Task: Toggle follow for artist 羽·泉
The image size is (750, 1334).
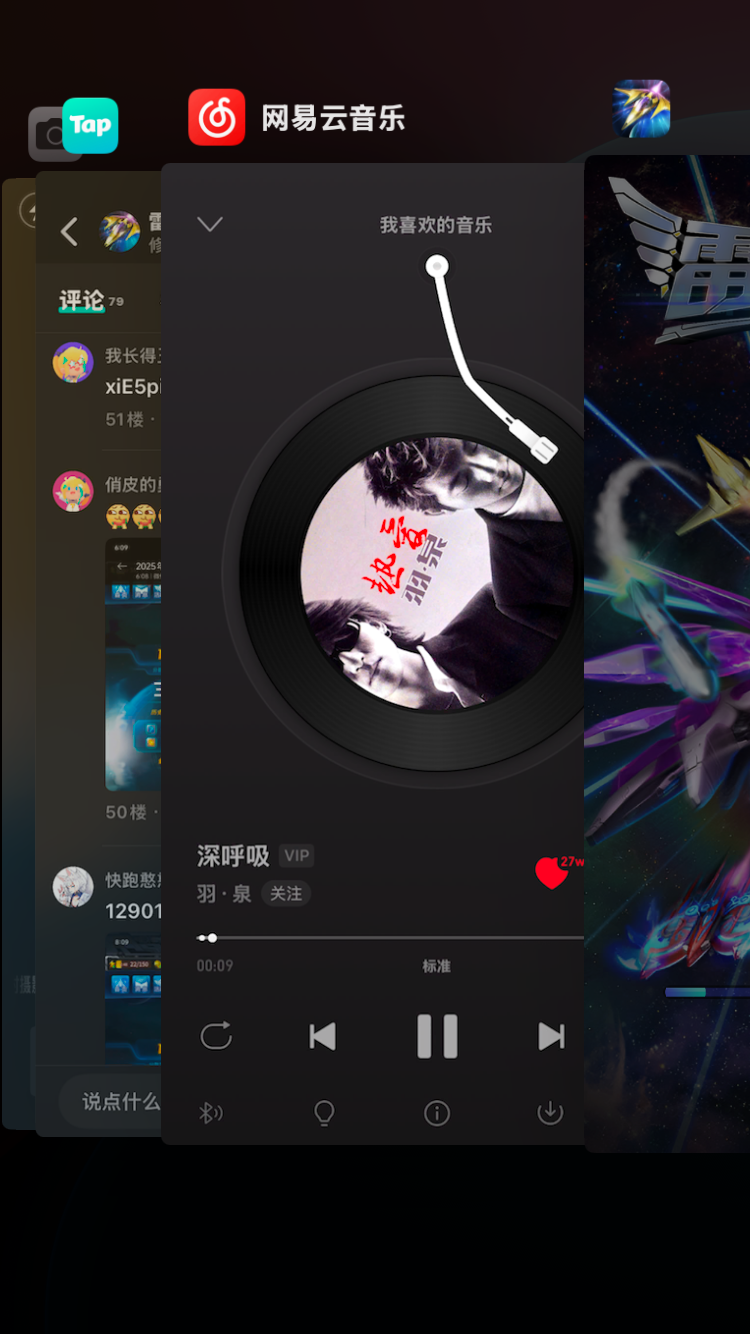Action: (x=286, y=894)
